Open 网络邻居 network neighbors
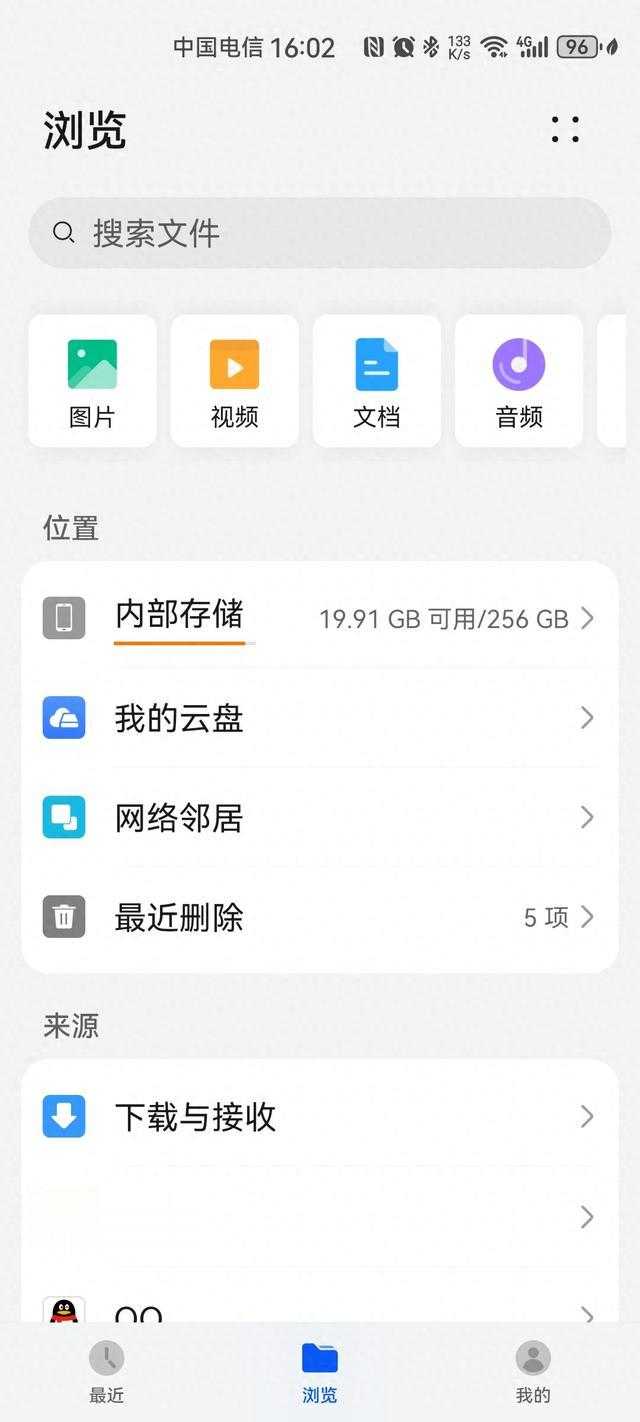 click(320, 818)
